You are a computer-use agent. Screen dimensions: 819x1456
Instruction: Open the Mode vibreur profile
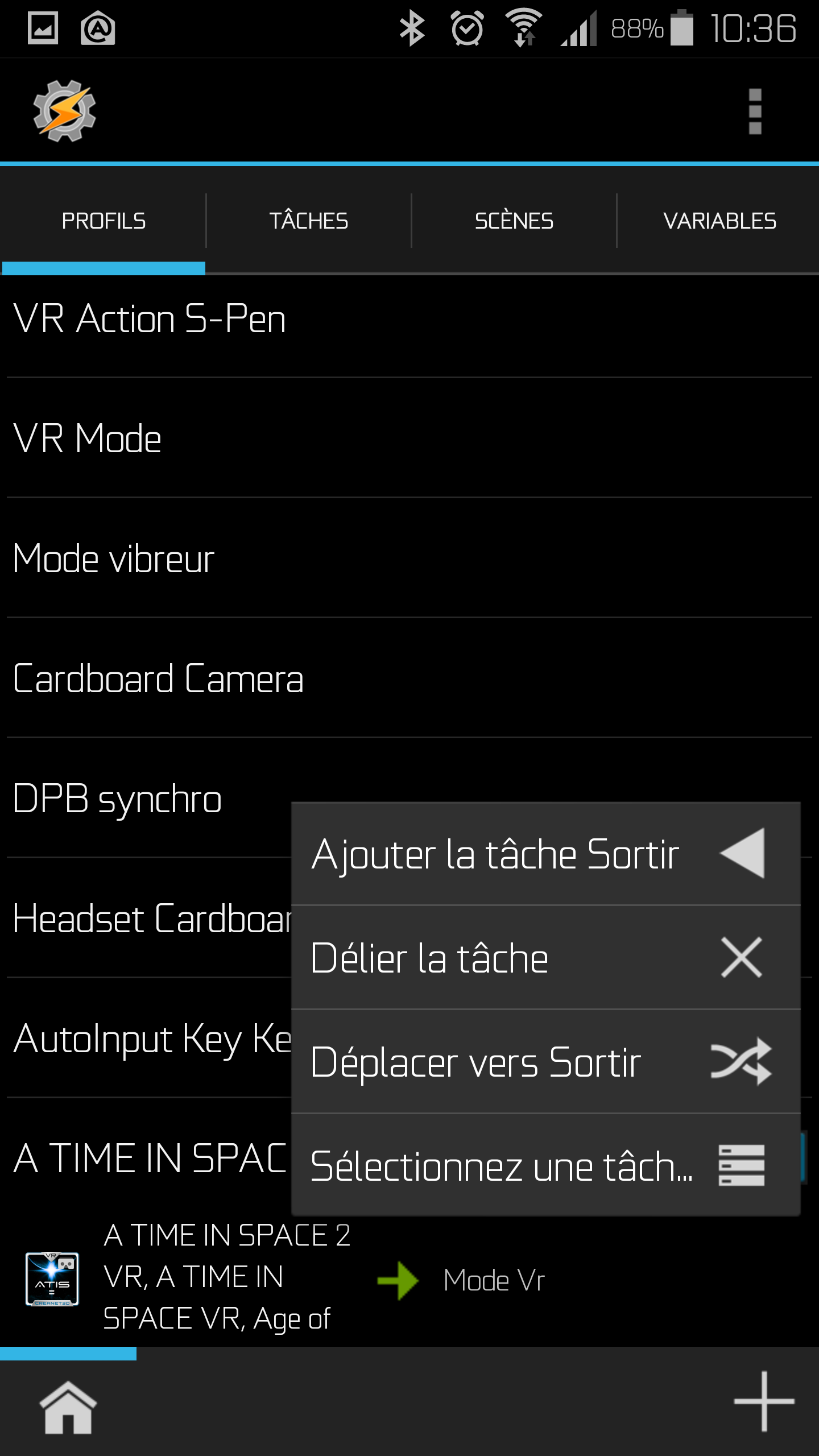pos(114,559)
